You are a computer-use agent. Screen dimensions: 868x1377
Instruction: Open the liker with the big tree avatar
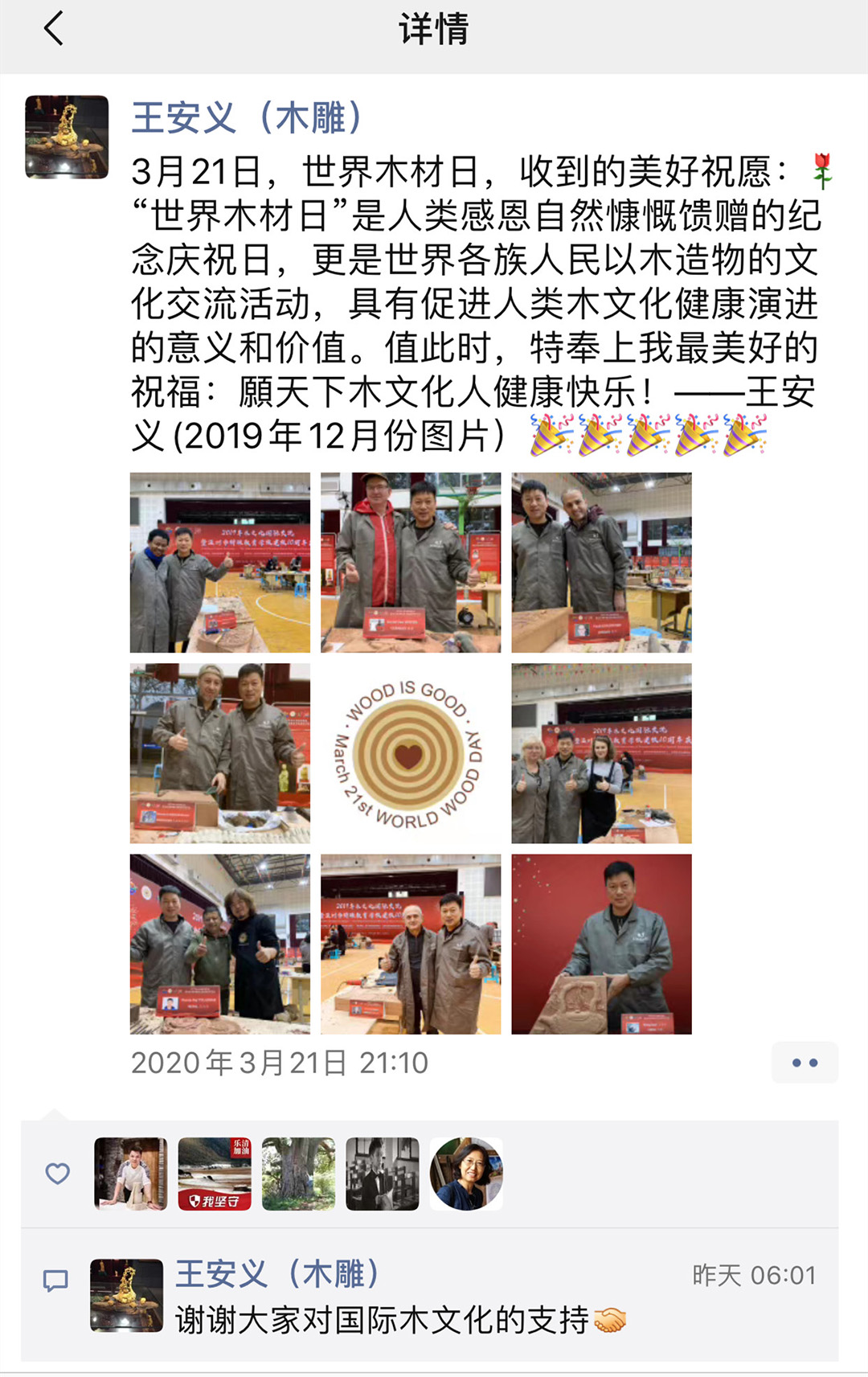coord(298,1174)
